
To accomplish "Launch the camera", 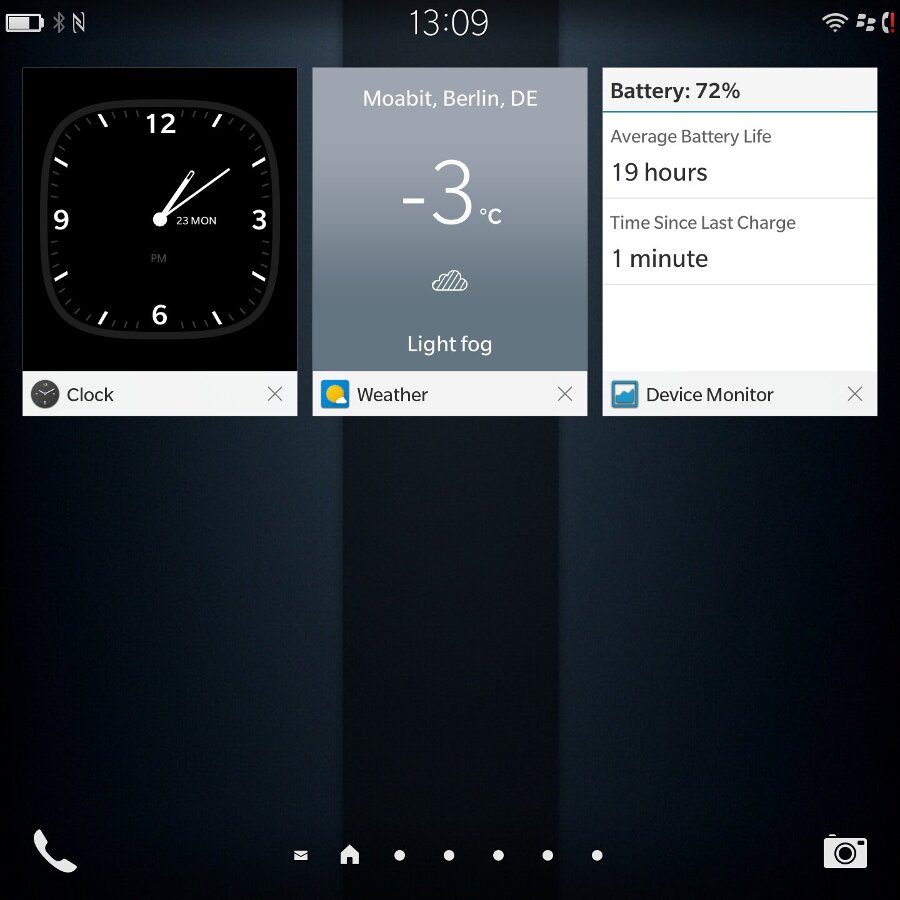I will pos(845,852).
